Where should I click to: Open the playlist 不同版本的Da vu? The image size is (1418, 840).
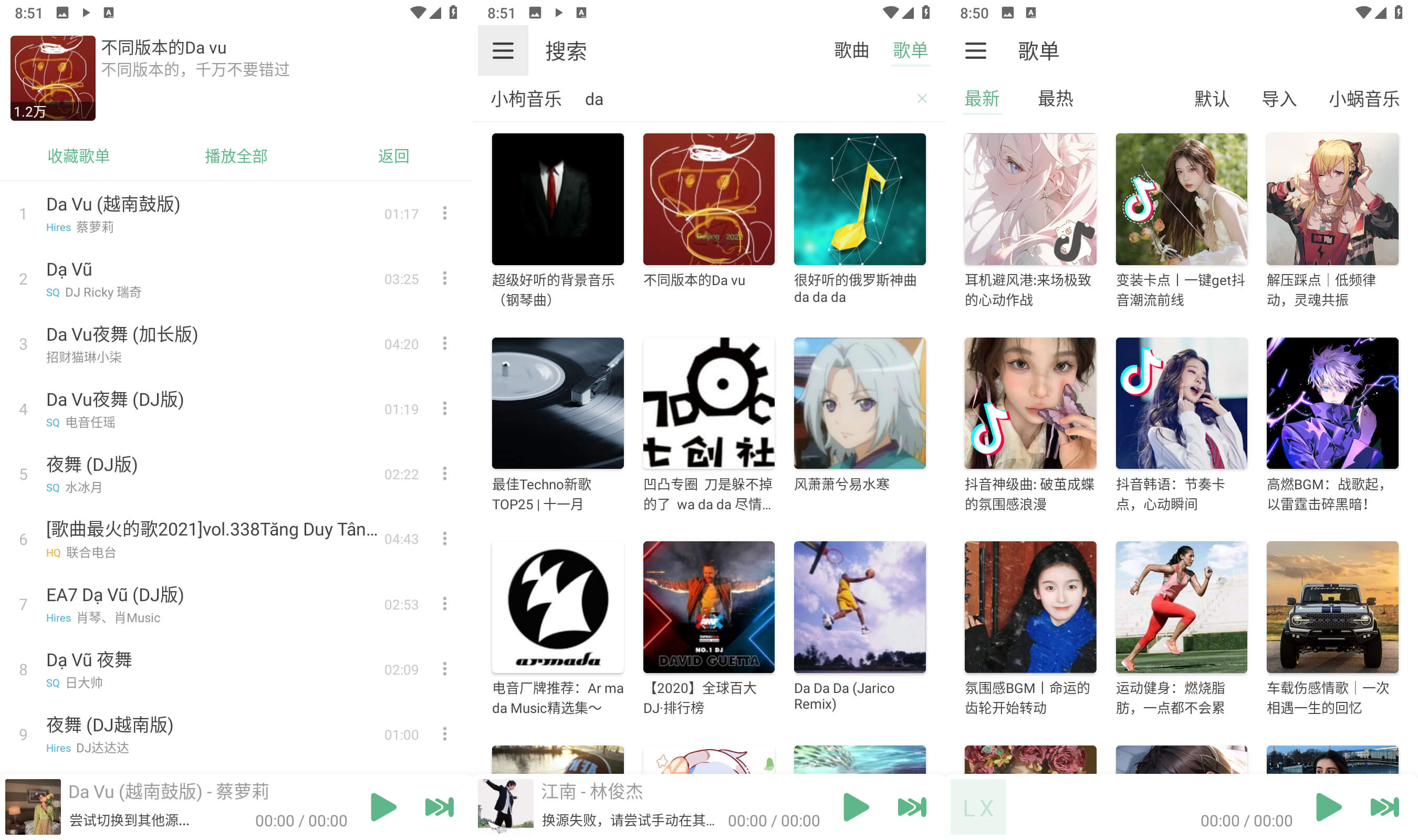tap(708, 200)
